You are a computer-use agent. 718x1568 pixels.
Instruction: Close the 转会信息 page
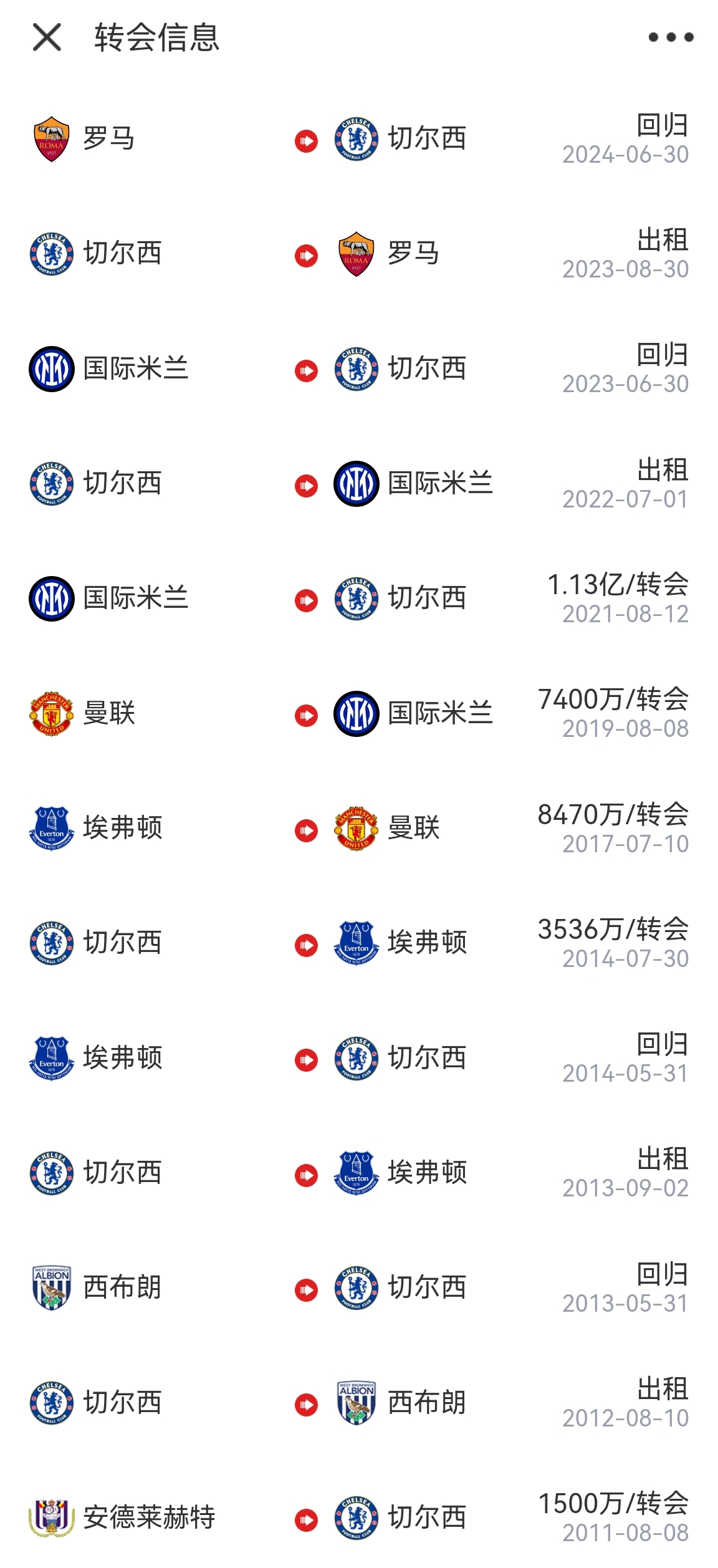click(47, 37)
